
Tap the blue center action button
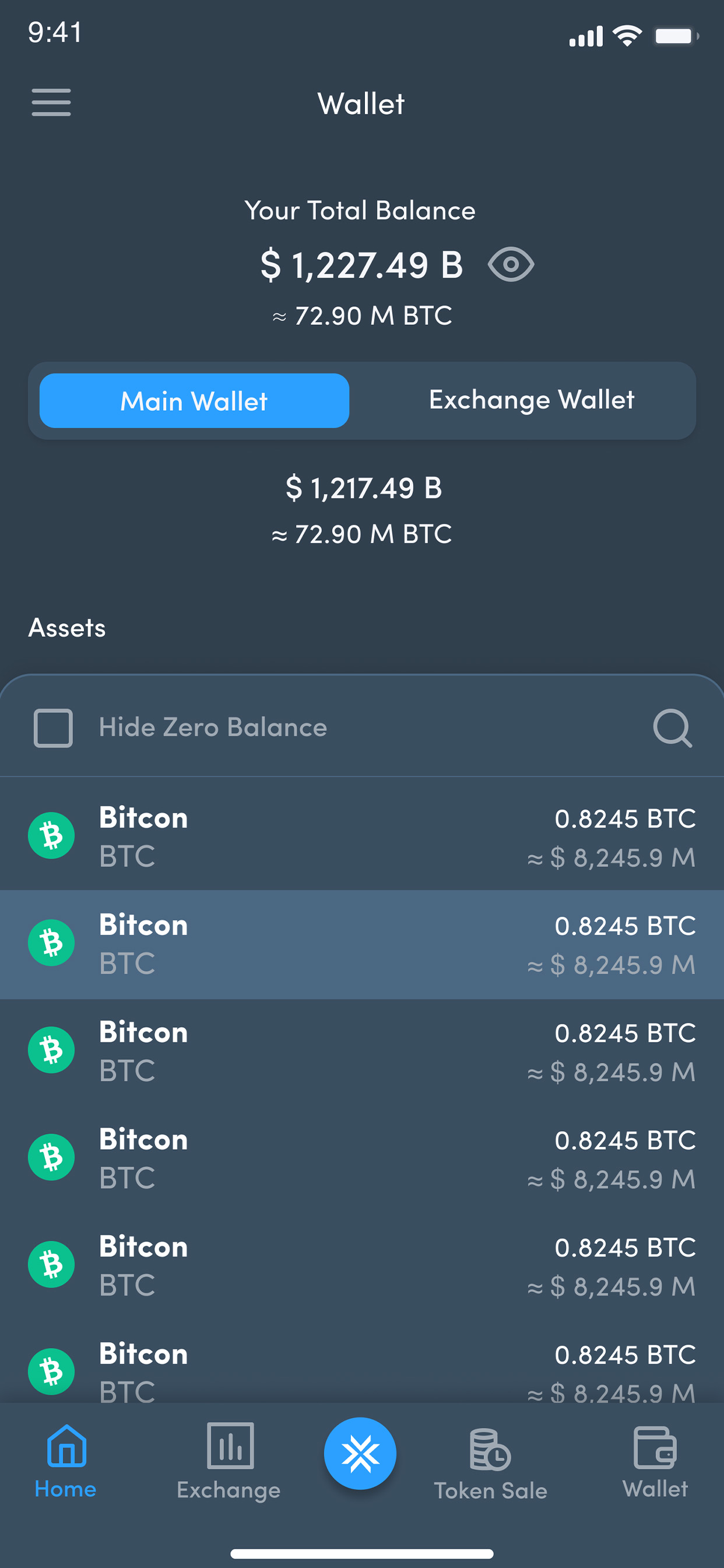(360, 1454)
